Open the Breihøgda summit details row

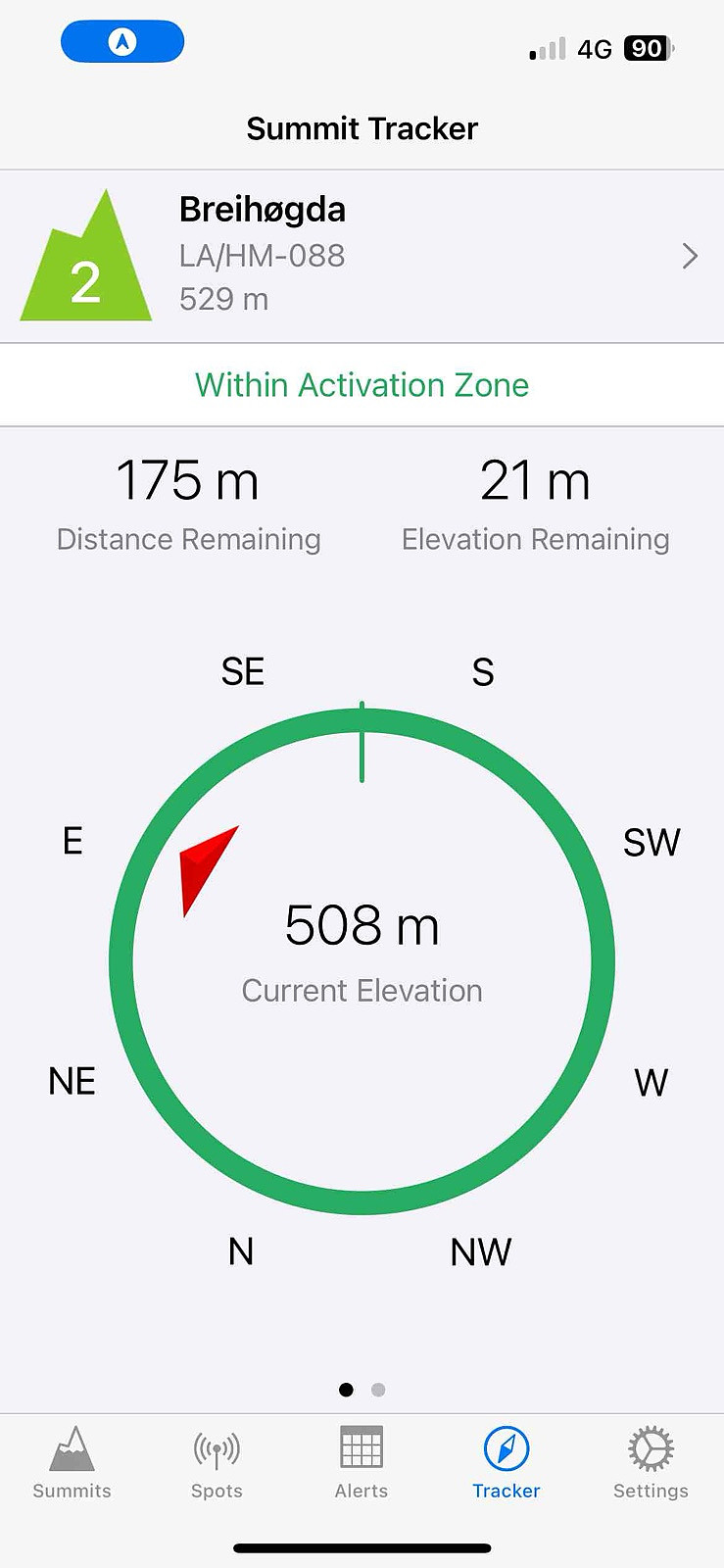coord(362,256)
